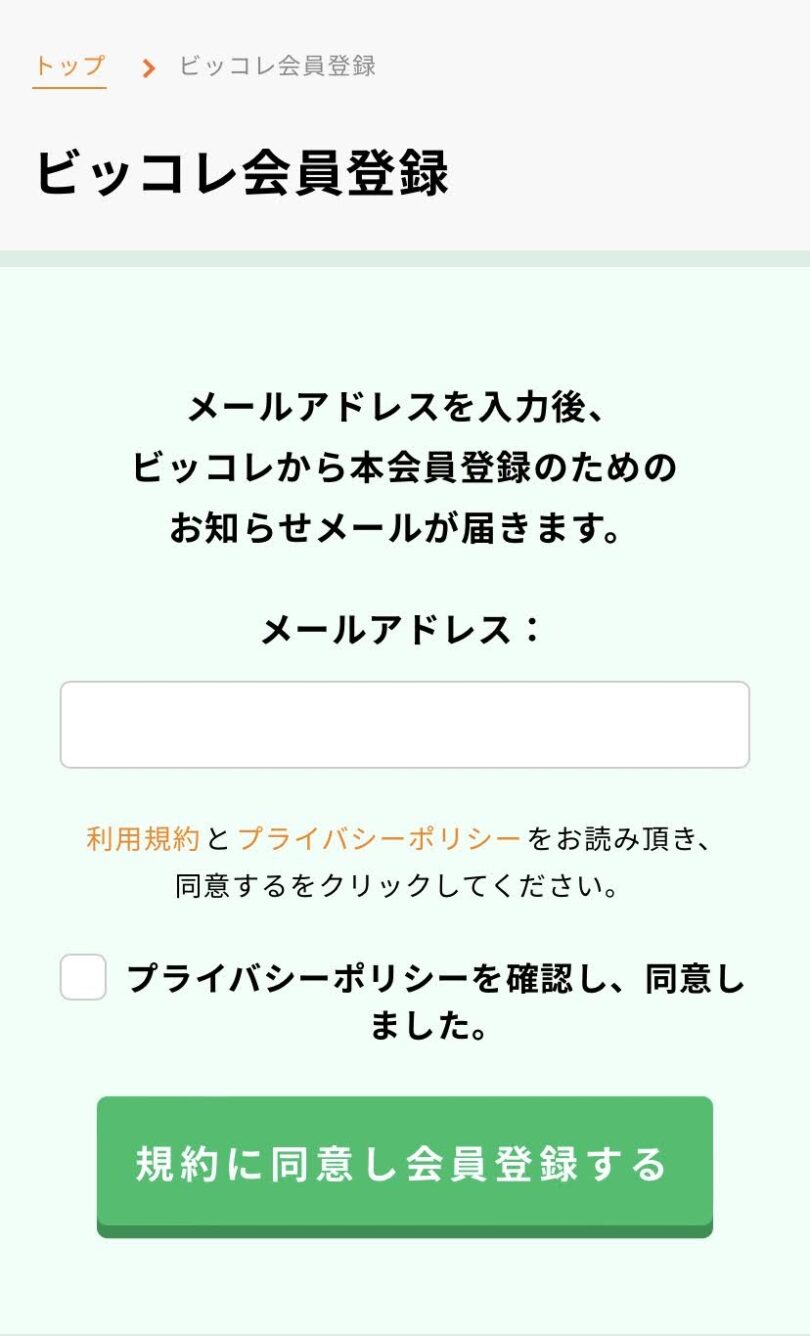This screenshot has height=1336, width=810.
Task: Go to the トップ breadcrumb link
Action: coord(69,67)
